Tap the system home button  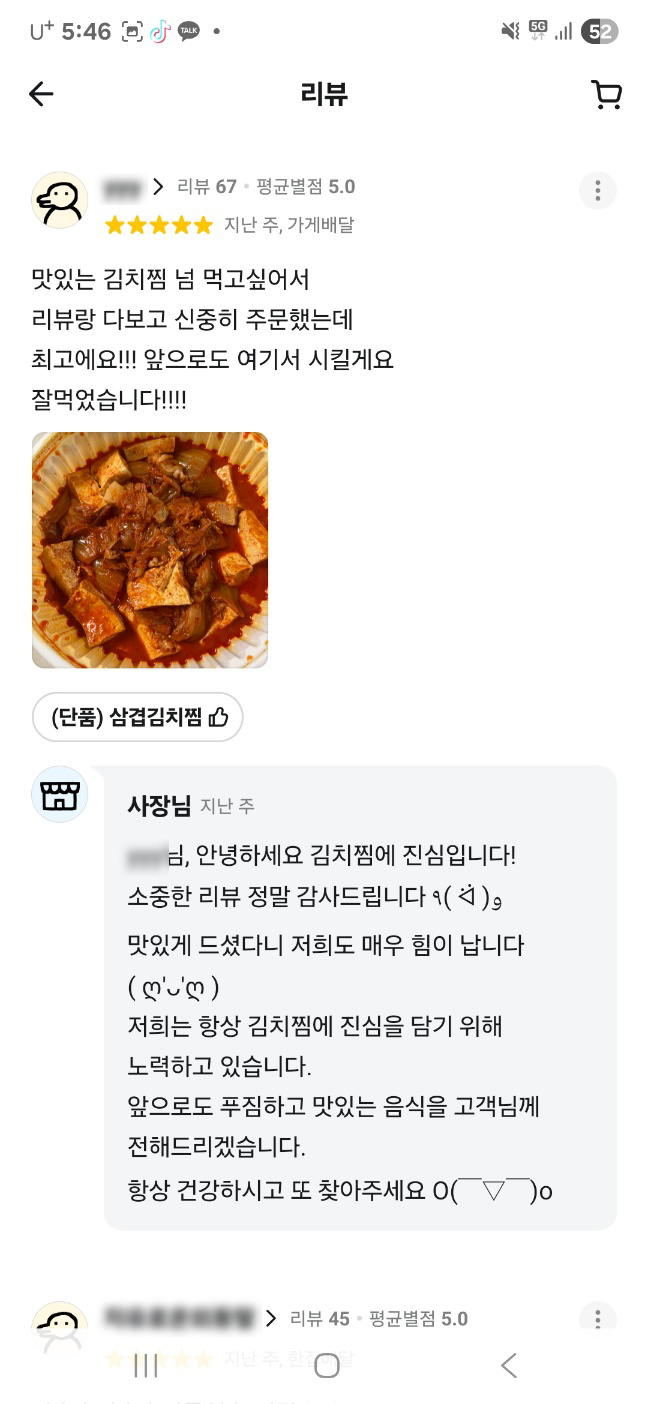(327, 1365)
